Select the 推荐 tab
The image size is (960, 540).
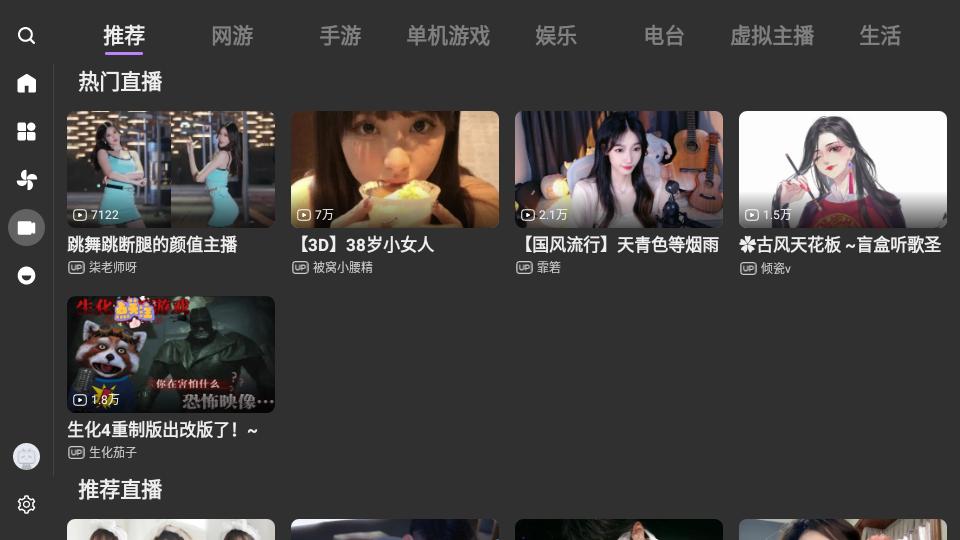(x=124, y=36)
